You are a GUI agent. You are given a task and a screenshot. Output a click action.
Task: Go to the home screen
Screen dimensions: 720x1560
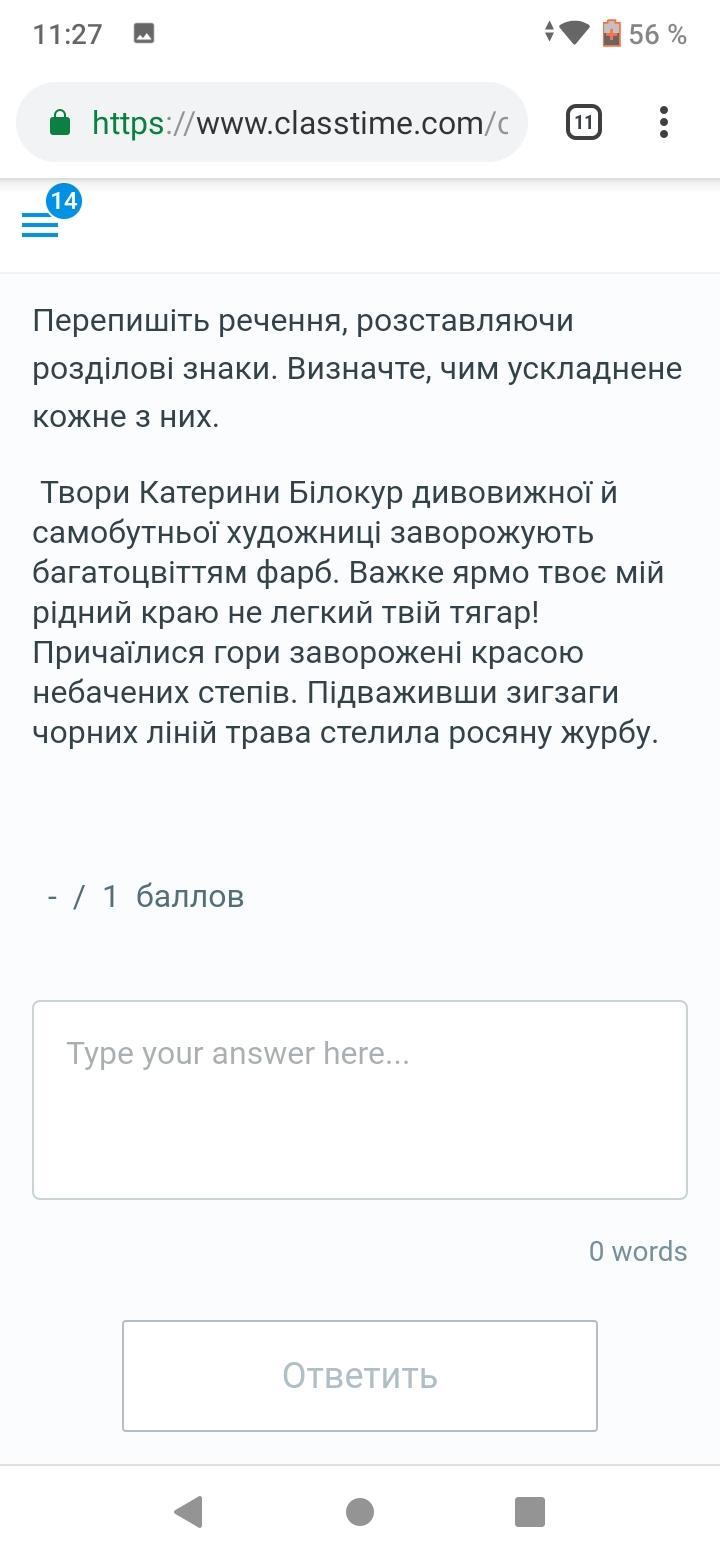coord(360,1512)
